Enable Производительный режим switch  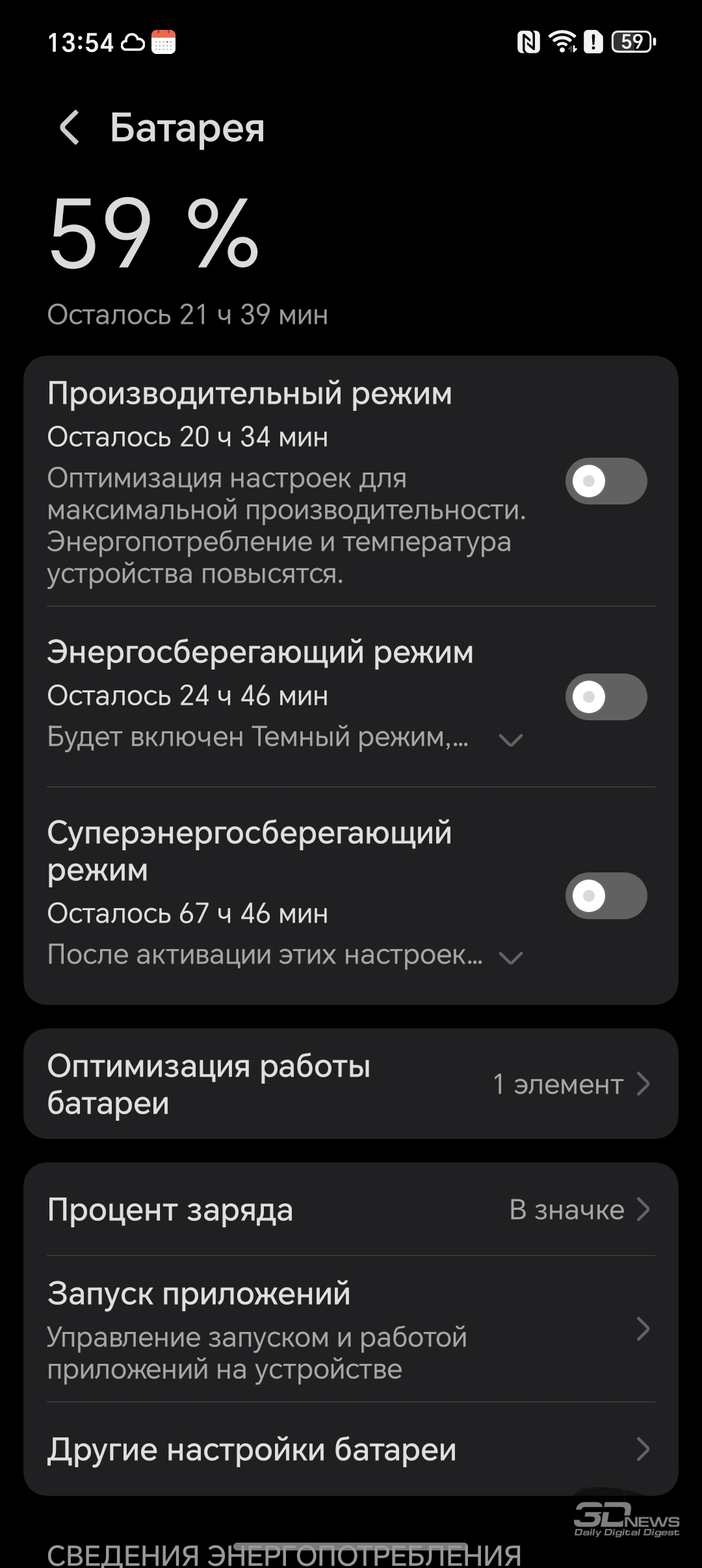point(606,481)
